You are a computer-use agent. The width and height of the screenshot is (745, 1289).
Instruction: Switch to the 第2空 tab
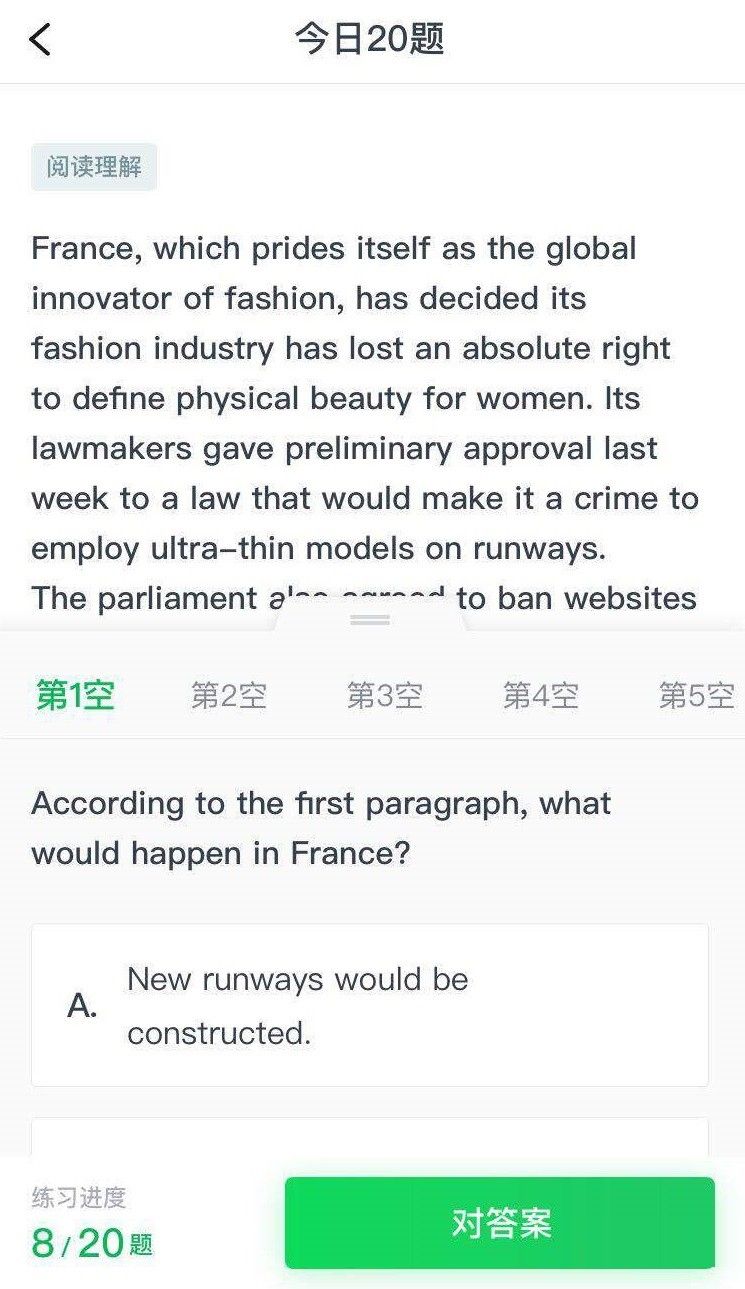click(x=229, y=695)
